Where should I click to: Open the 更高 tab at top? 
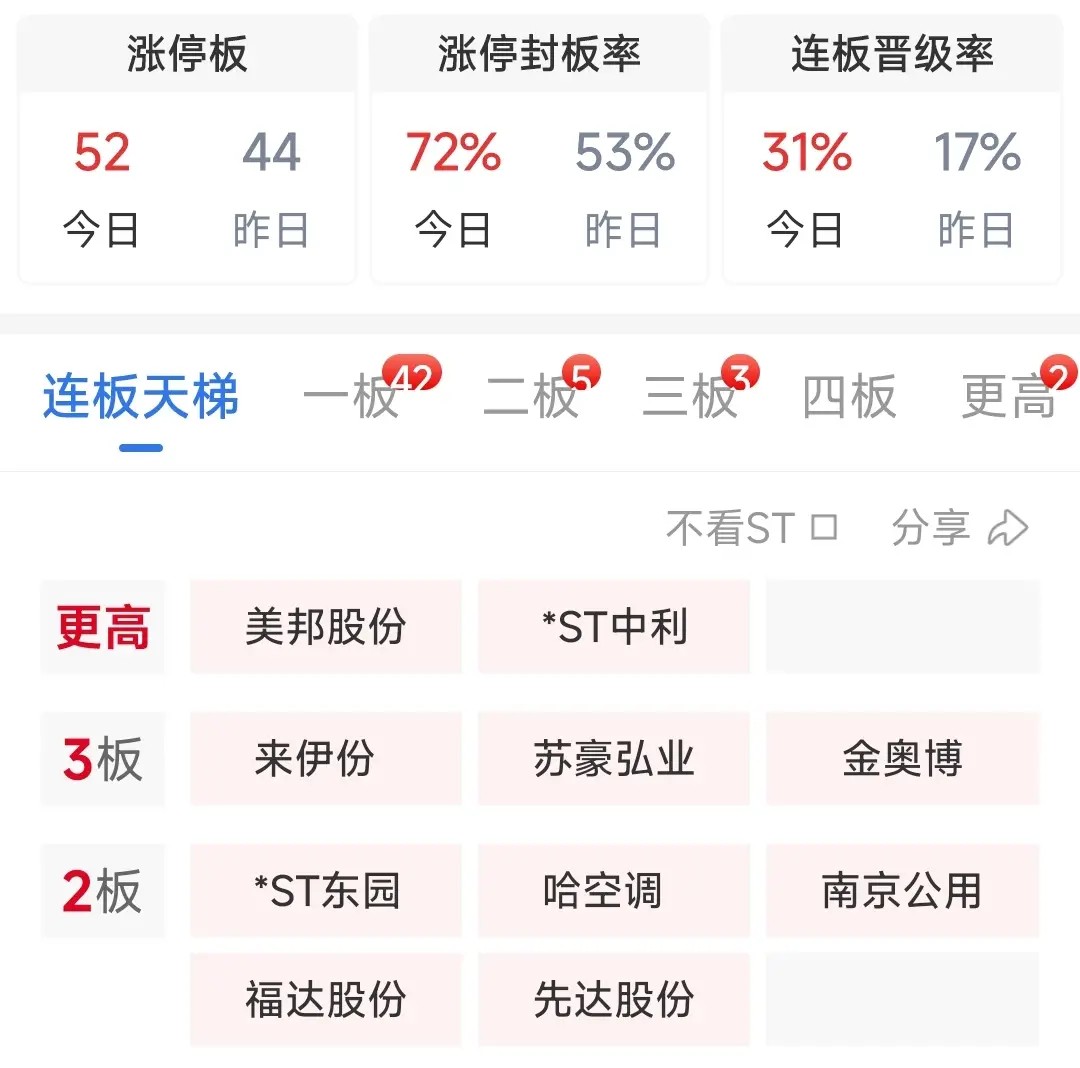coord(1008,398)
